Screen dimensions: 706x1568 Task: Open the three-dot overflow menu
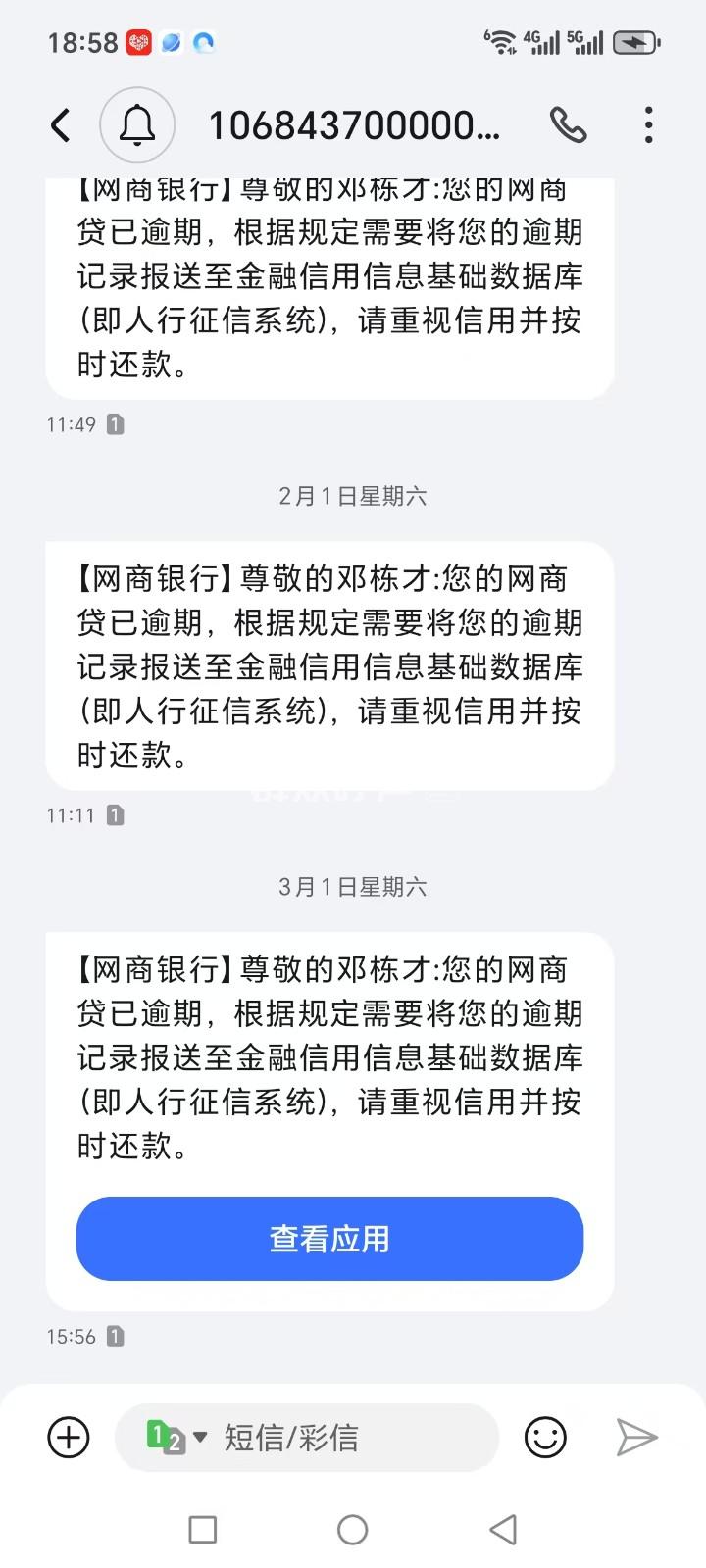(x=648, y=125)
